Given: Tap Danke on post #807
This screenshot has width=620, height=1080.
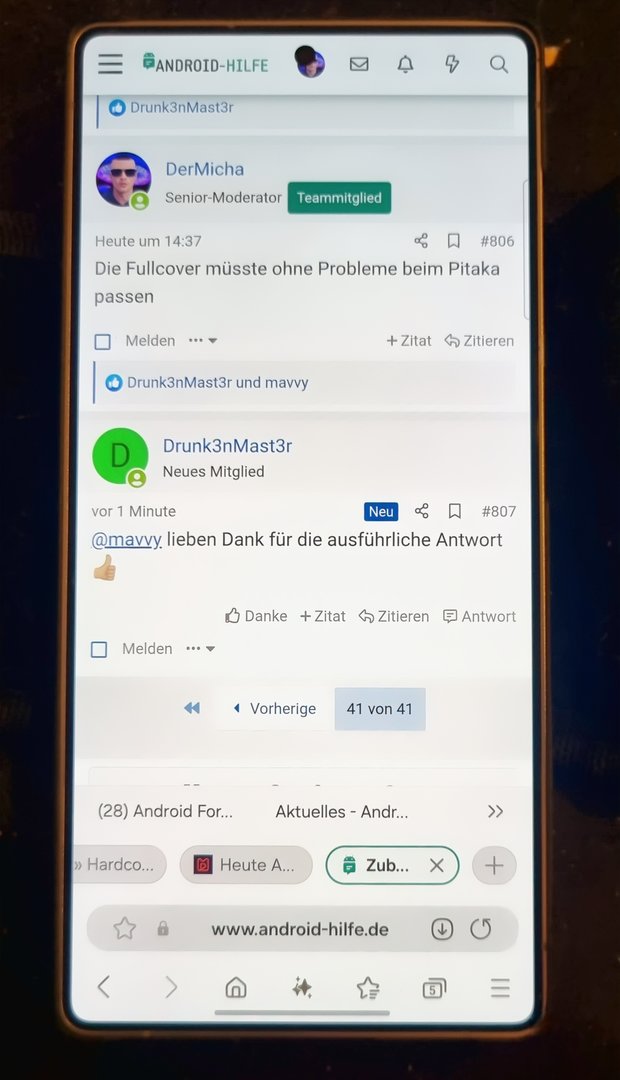Looking at the screenshot, I should pos(256,616).
